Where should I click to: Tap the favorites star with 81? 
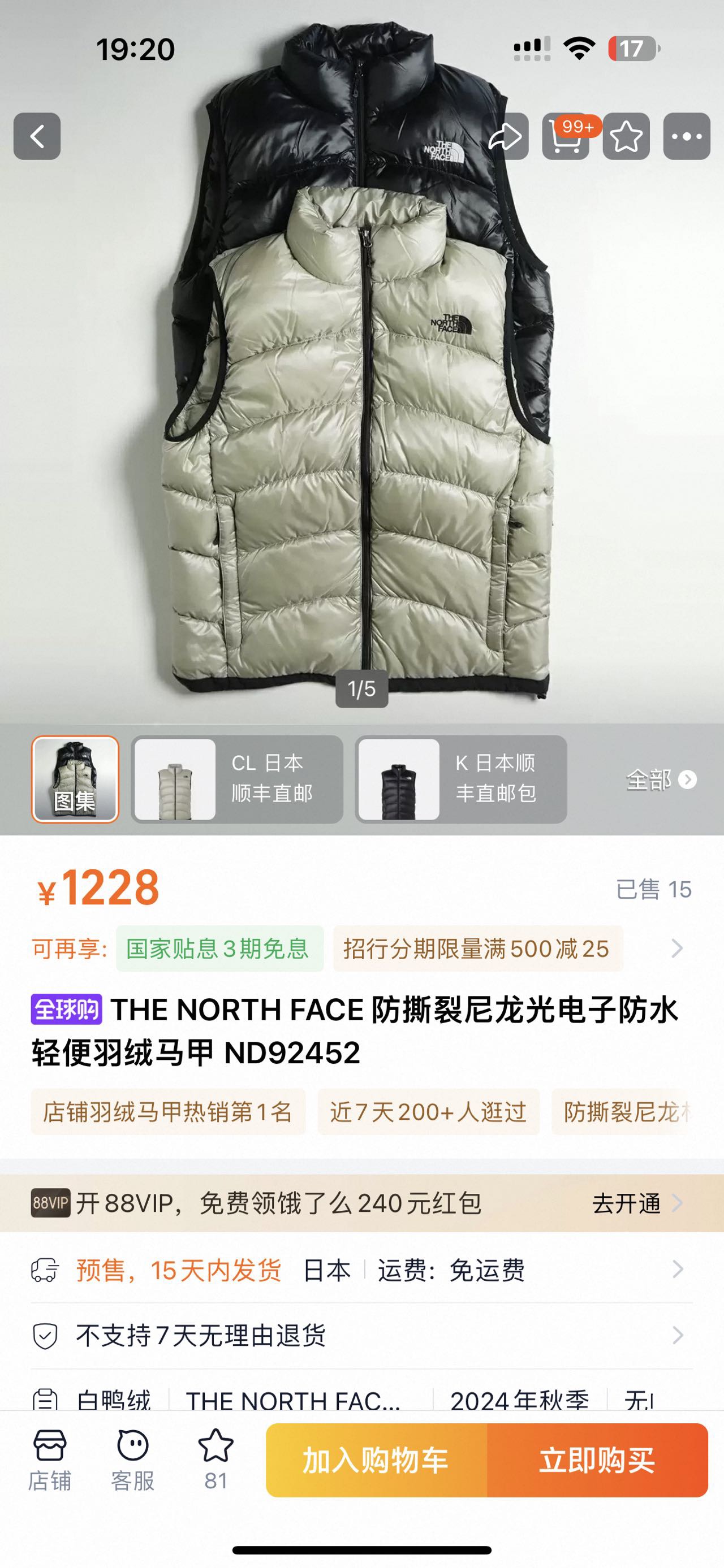click(216, 1459)
